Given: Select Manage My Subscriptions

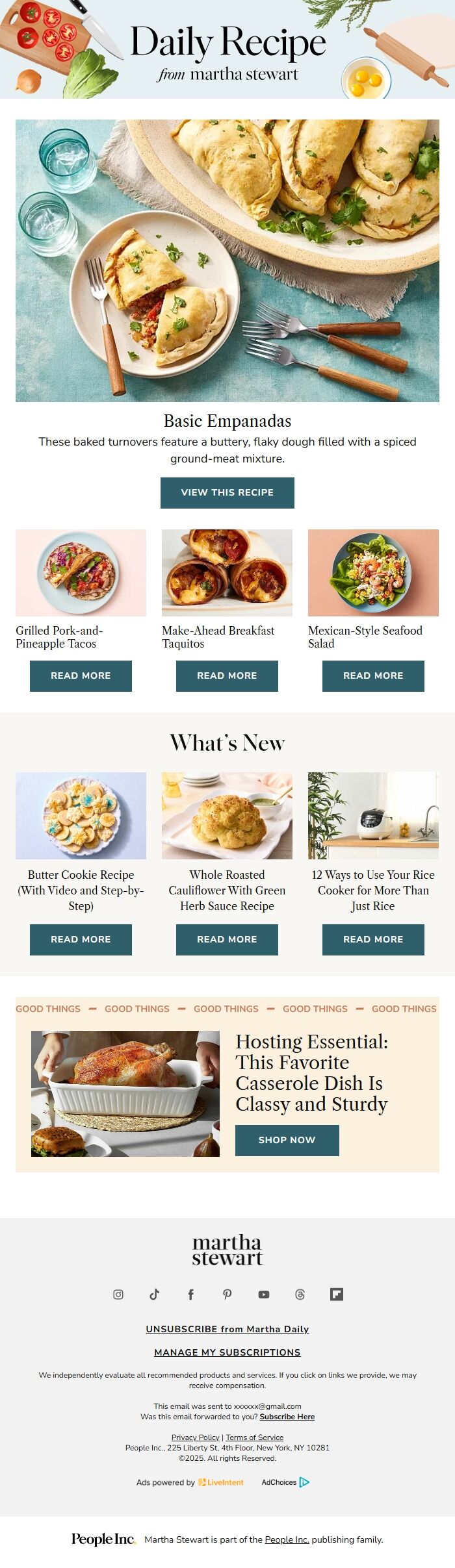Looking at the screenshot, I should (x=227, y=1352).
